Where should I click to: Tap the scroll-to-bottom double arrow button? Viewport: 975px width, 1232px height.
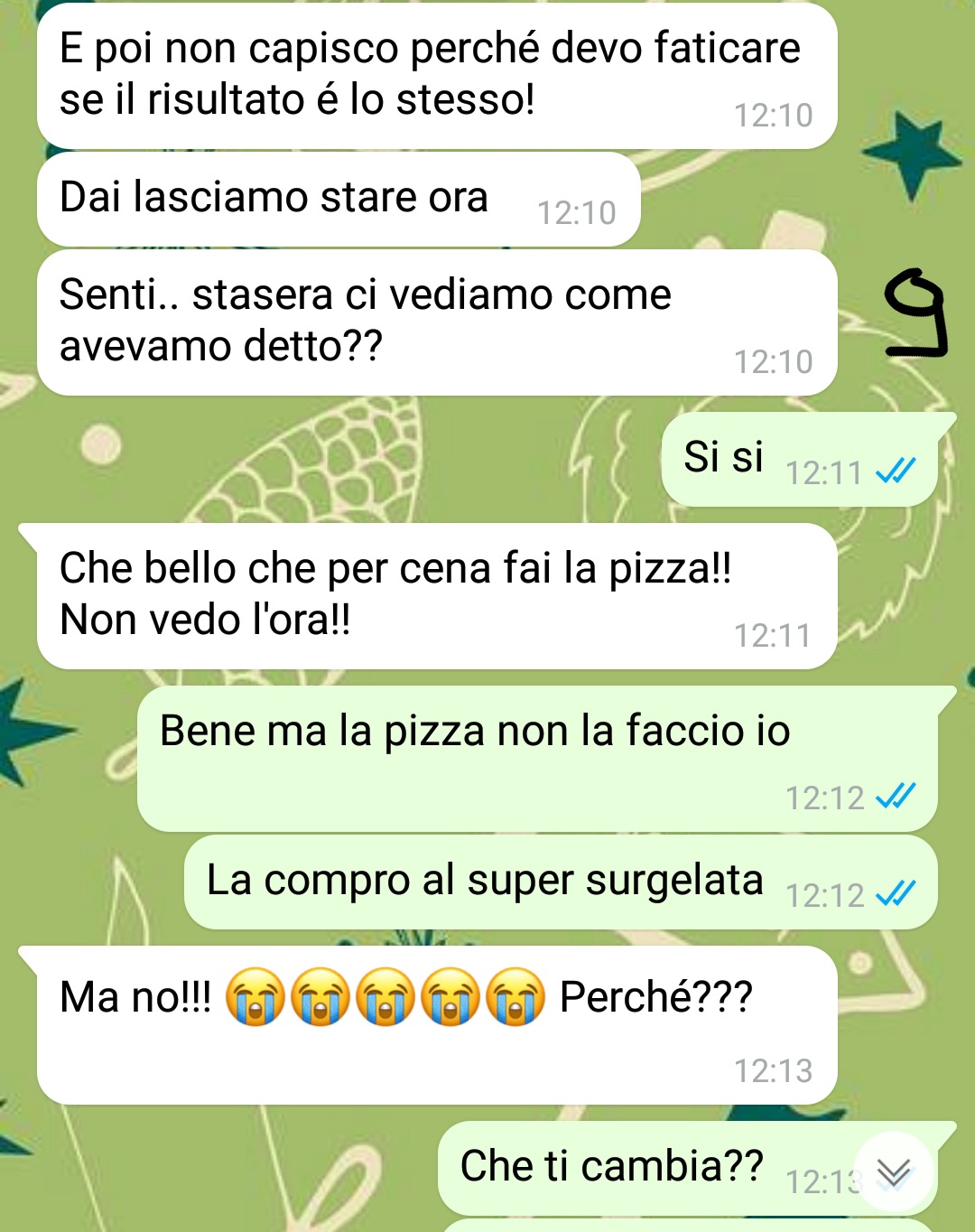tap(893, 1172)
